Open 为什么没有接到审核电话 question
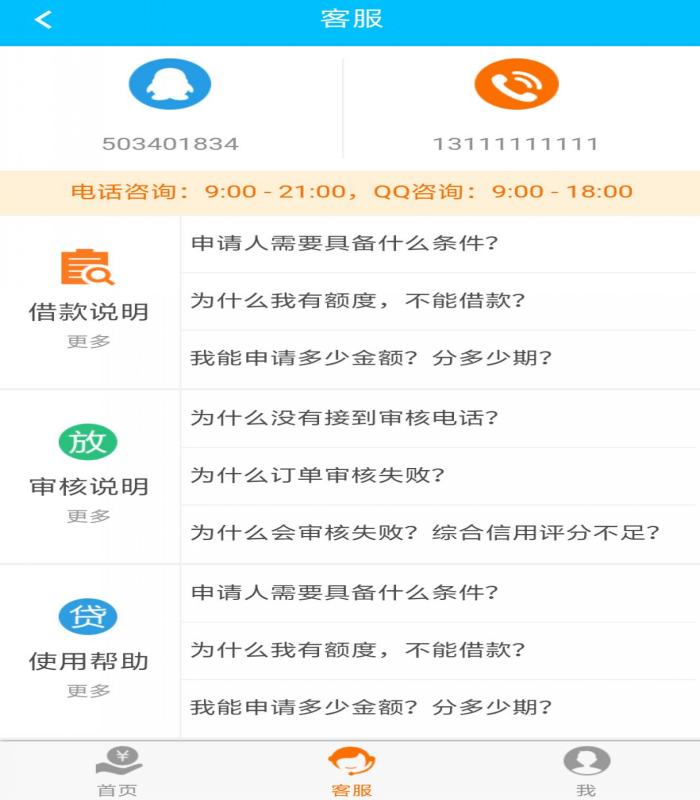Screen dimensions: 700x800 click(344, 418)
